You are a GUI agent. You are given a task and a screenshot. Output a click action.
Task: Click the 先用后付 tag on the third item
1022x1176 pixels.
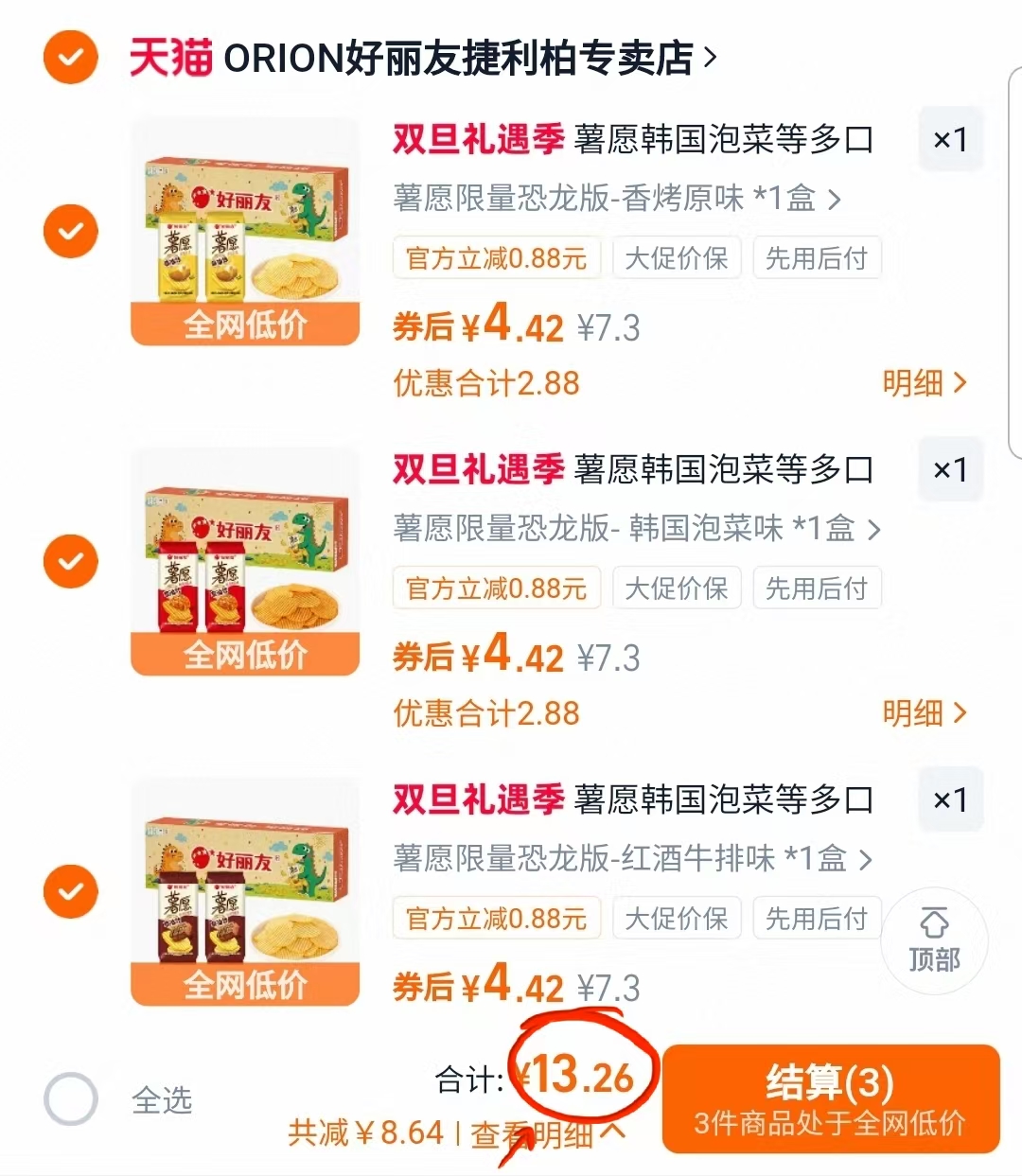[817, 918]
